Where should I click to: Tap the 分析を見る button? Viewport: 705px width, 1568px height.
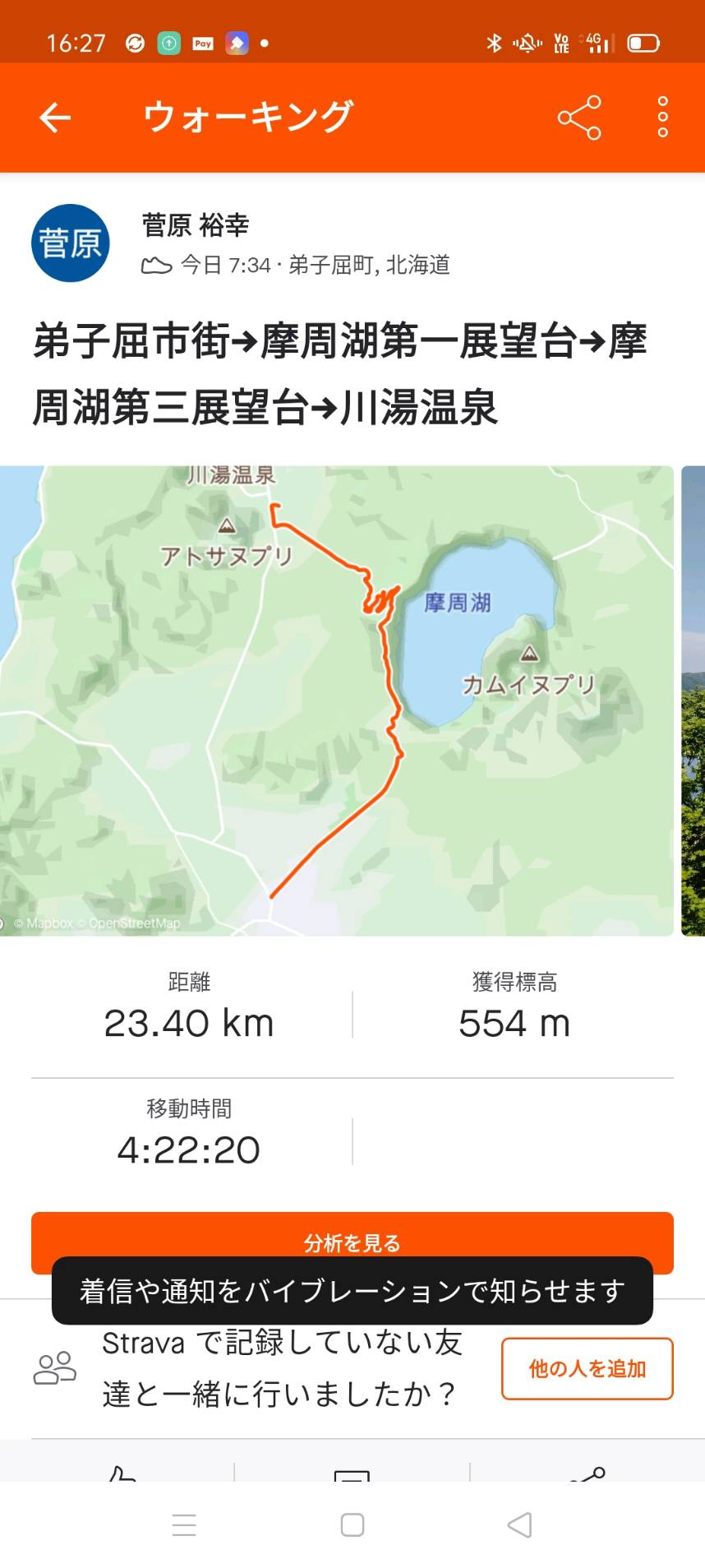[352, 1233]
